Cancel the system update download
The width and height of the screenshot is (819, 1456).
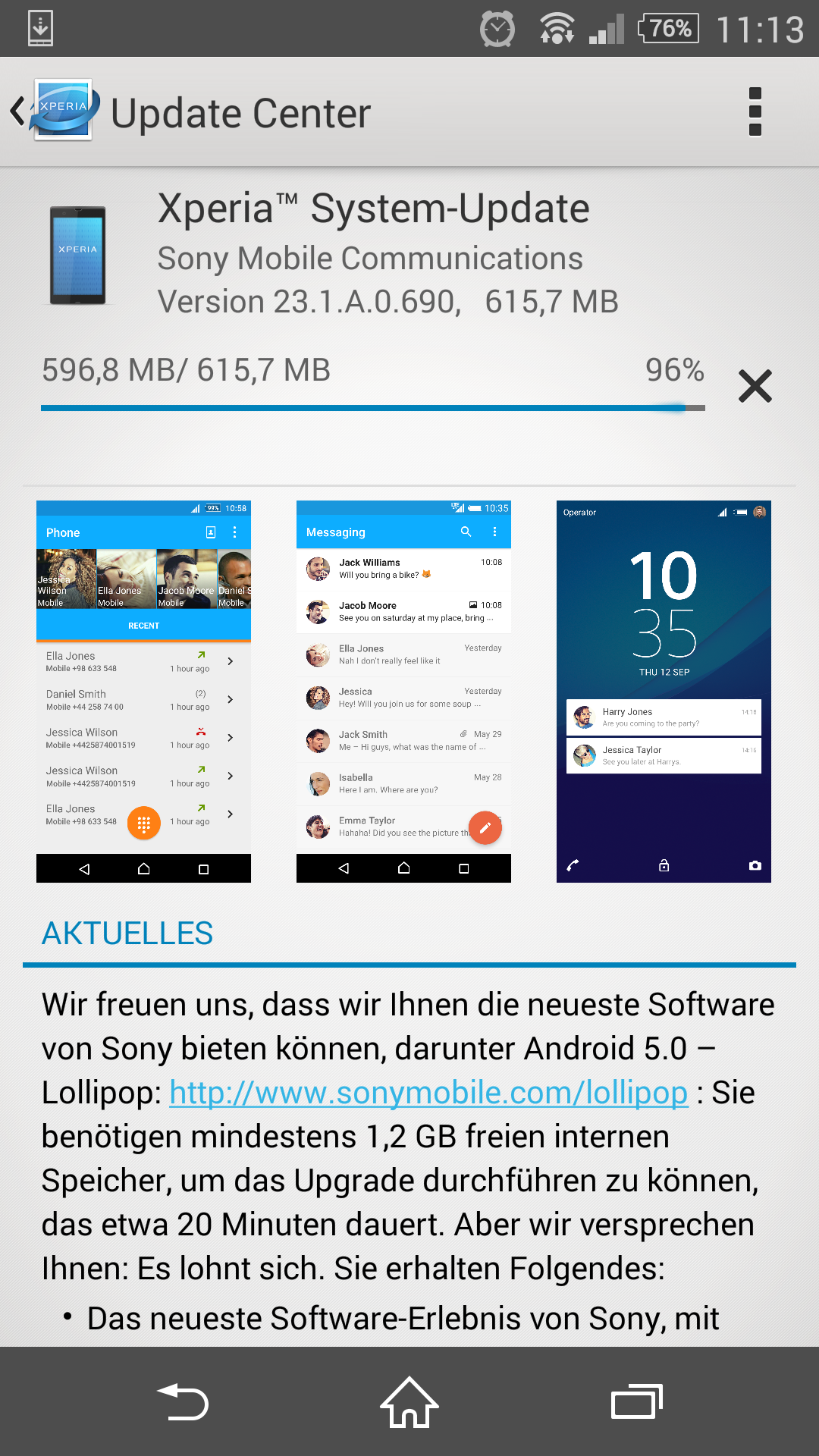tap(755, 386)
